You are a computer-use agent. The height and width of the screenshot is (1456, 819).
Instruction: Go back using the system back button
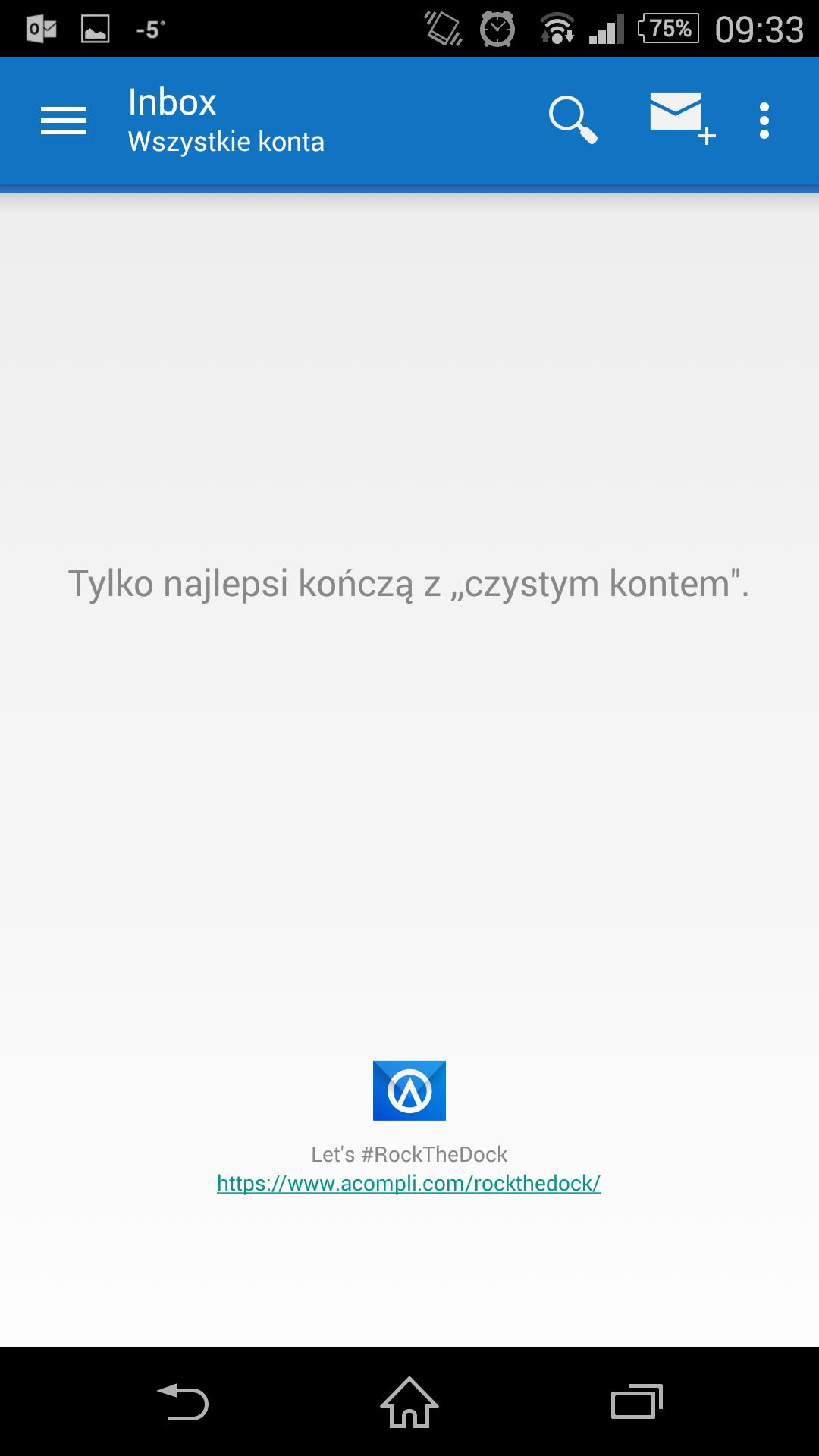(x=183, y=1401)
